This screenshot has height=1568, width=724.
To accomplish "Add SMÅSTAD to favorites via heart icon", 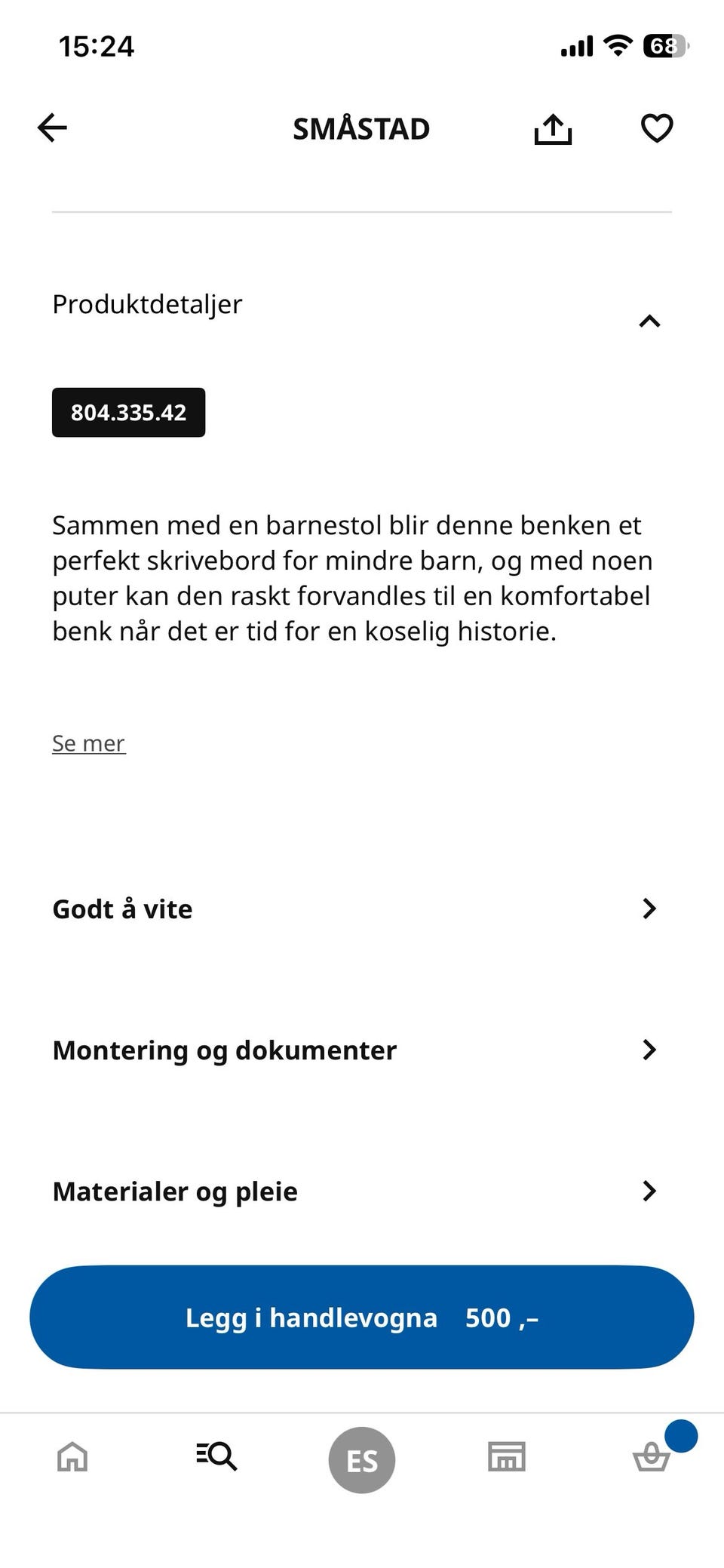I will 656,128.
